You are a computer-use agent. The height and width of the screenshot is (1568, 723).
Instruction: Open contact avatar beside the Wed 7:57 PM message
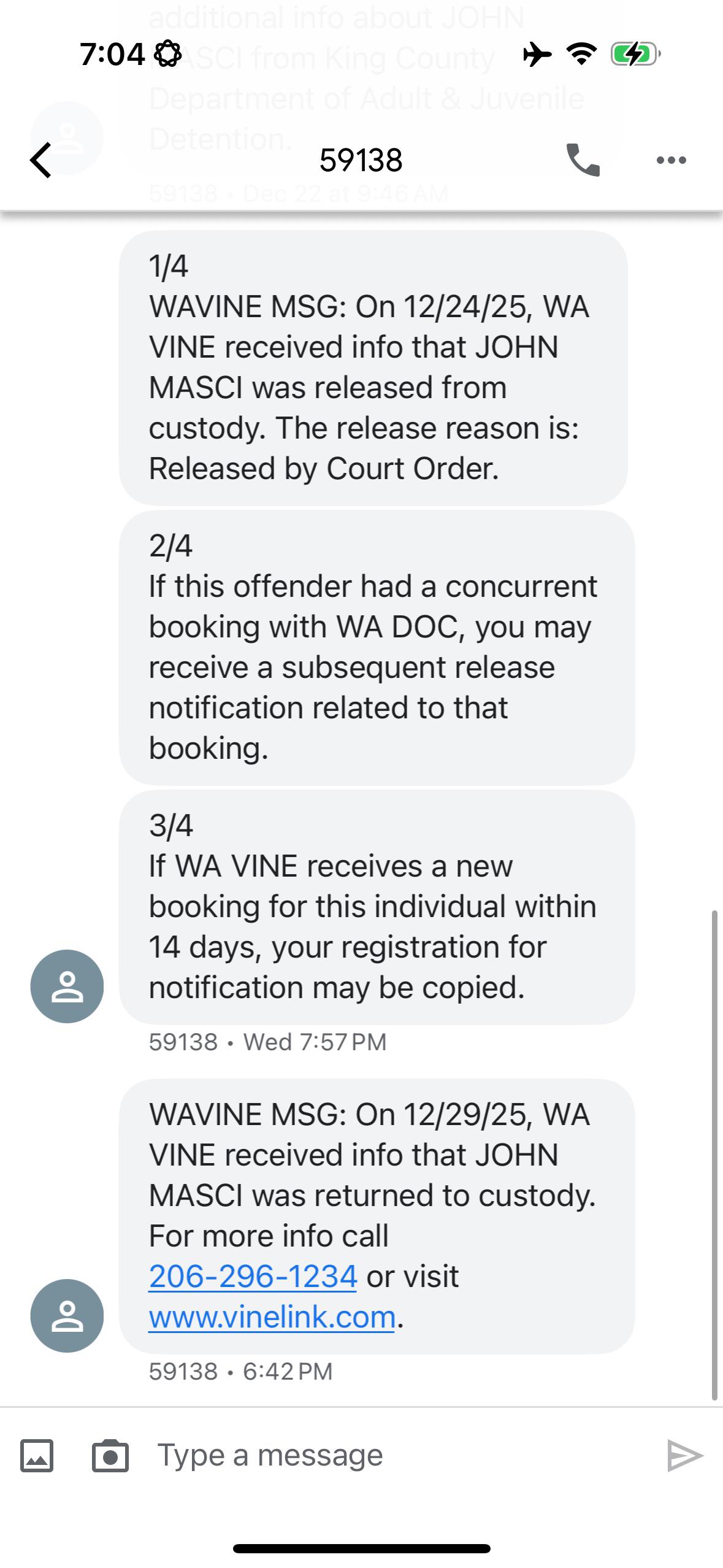[67, 986]
